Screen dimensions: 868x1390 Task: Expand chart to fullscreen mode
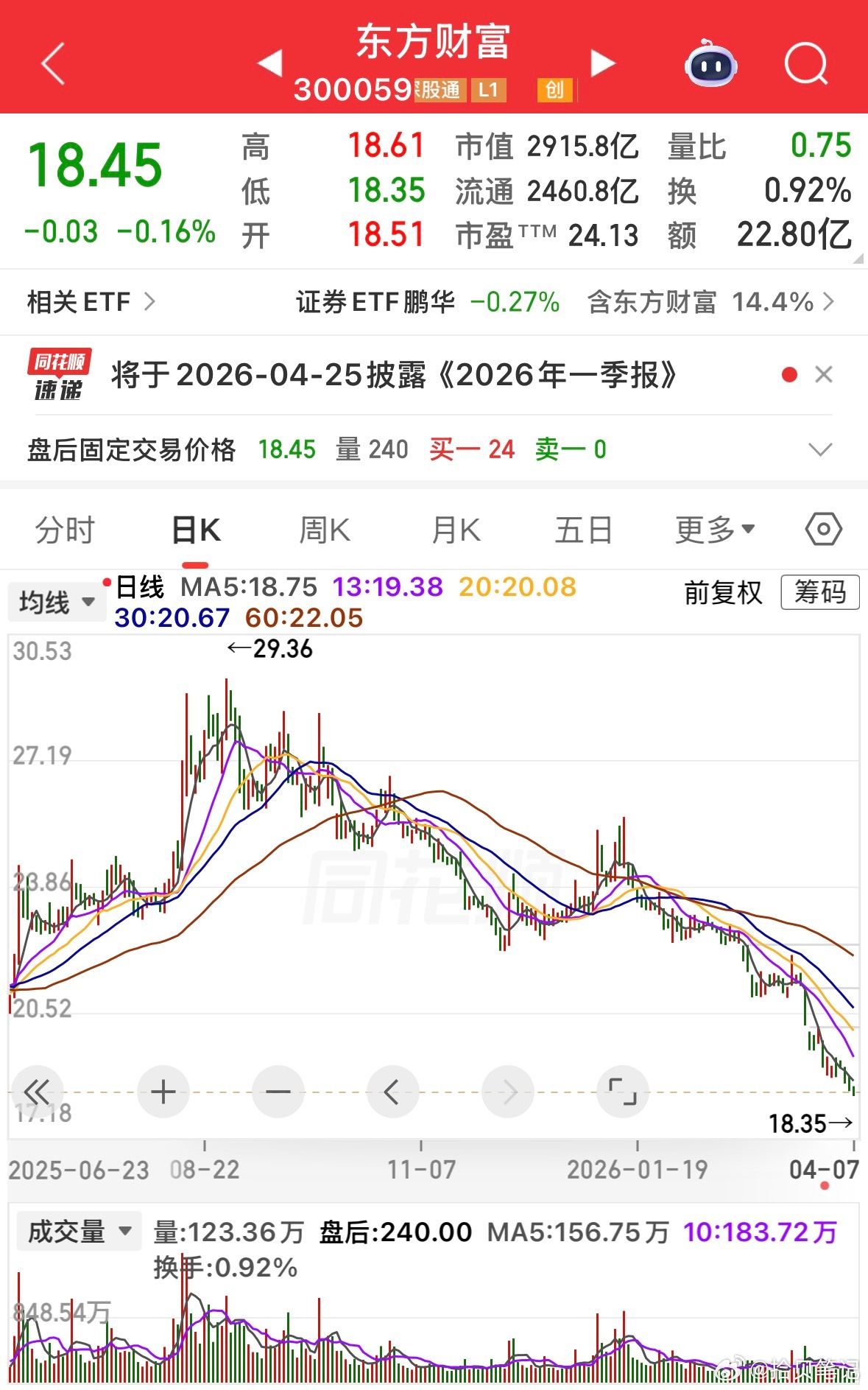click(x=623, y=1092)
